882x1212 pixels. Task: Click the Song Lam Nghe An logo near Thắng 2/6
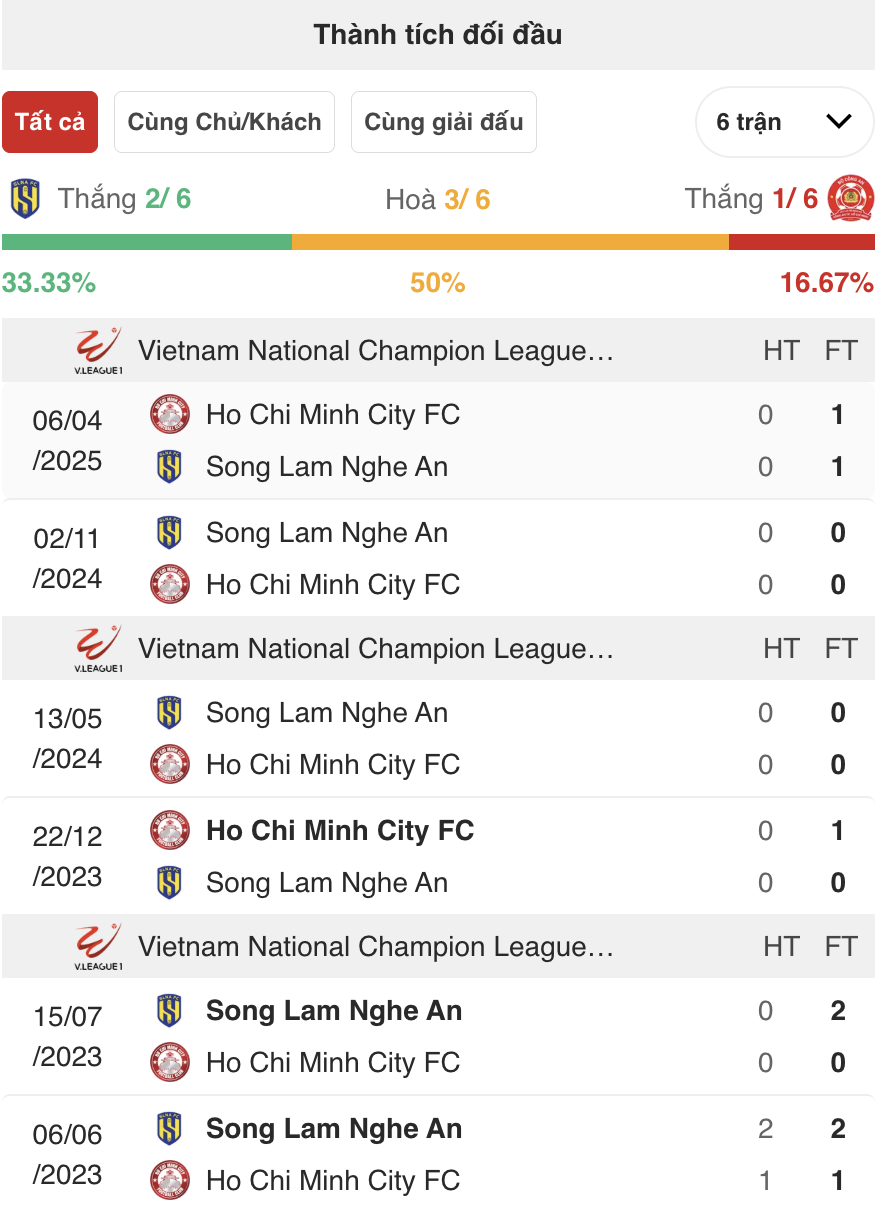tap(27, 198)
